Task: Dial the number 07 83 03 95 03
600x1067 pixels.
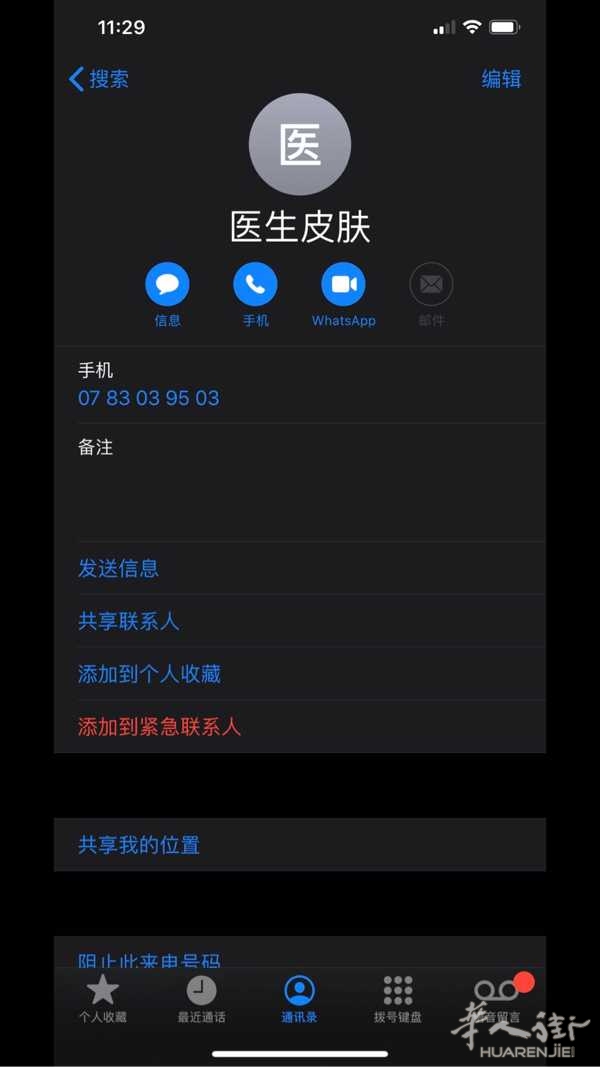Action: 149,398
